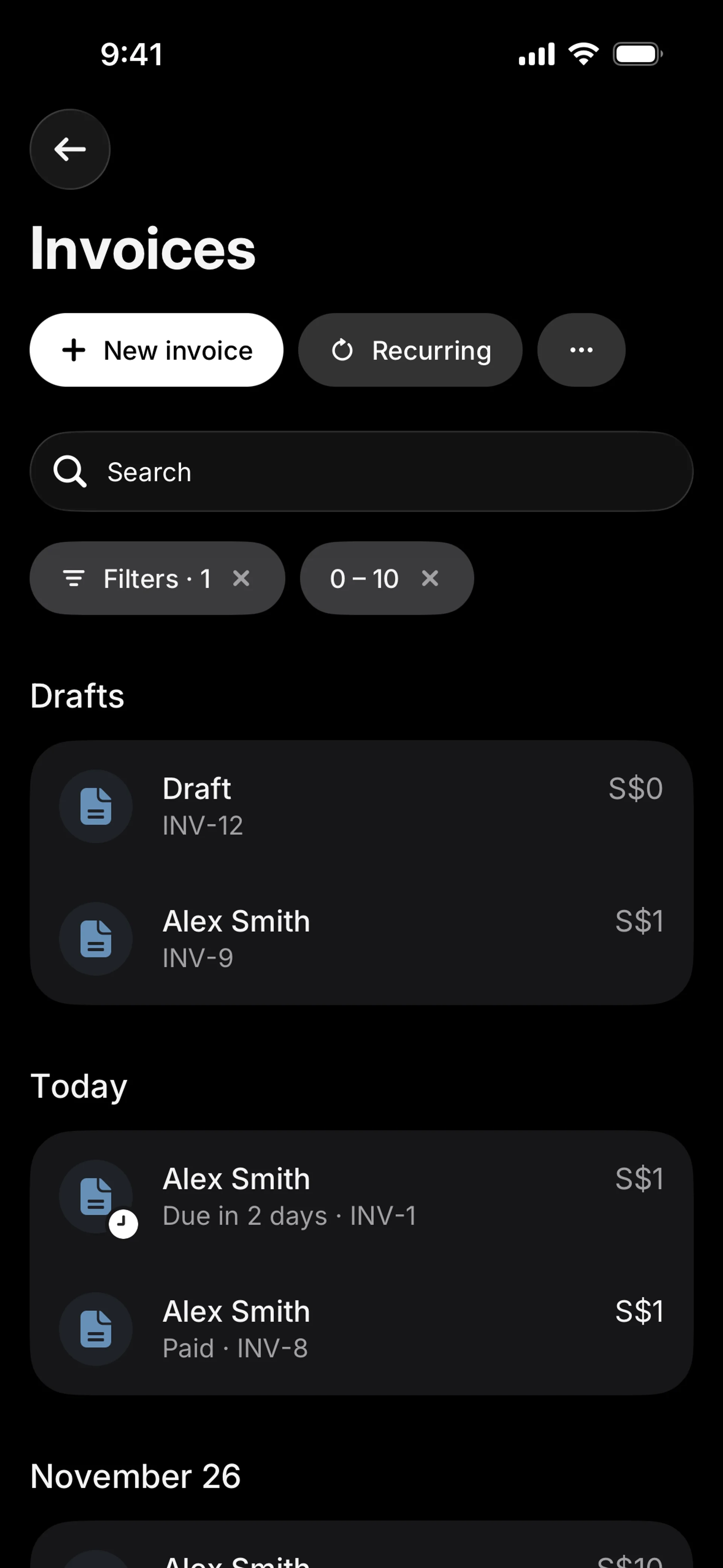Viewport: 723px width, 1568px height.
Task: Clear all filters with the X
Action: [x=242, y=578]
